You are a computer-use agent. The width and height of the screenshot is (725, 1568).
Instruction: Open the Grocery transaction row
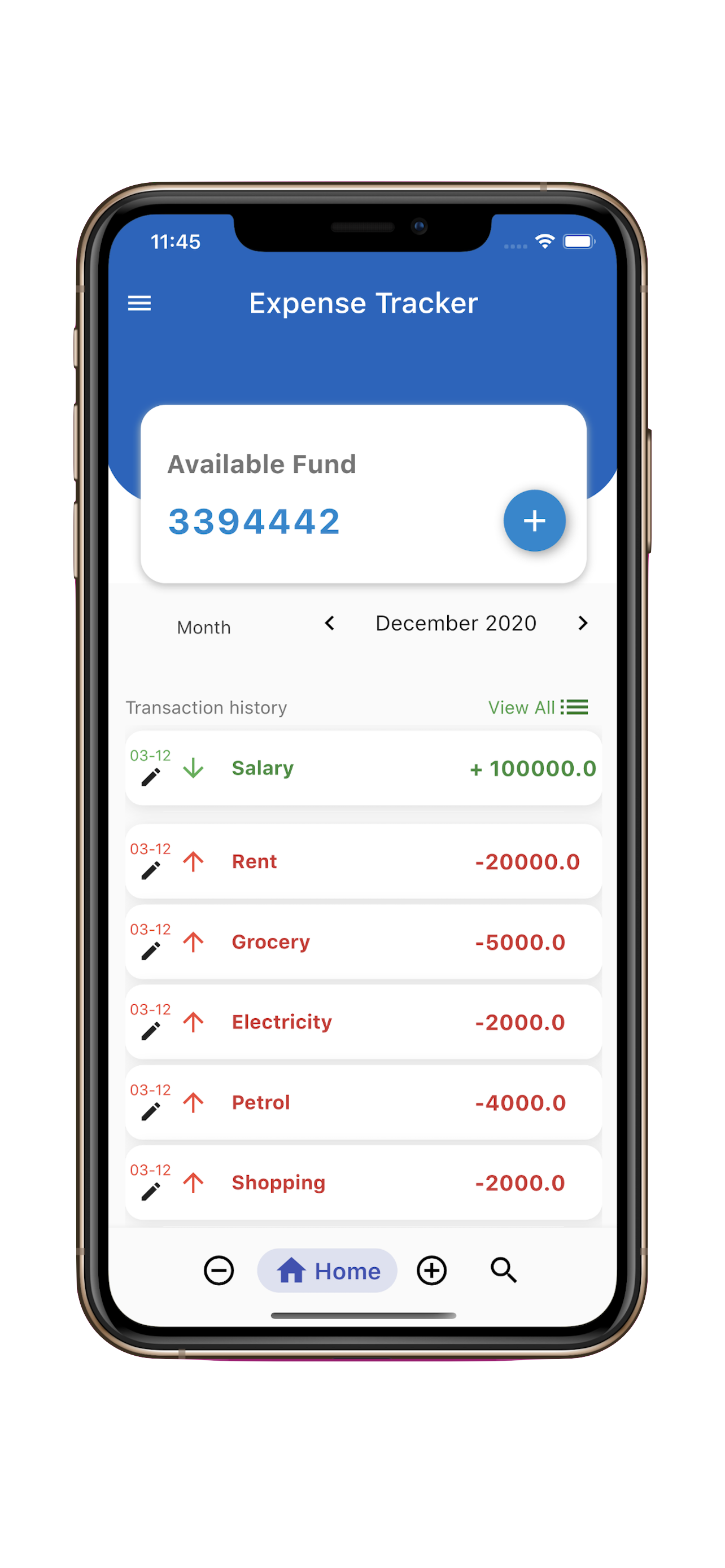[363, 942]
